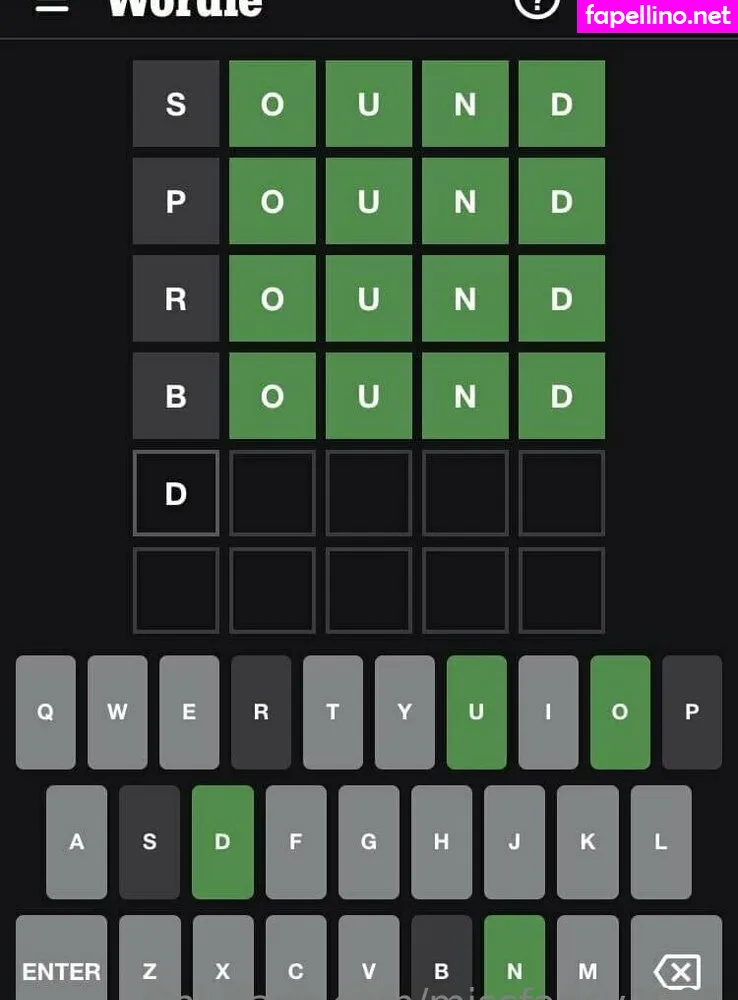Choose the green letter D key
This screenshot has width=738, height=1000.
tap(222, 842)
